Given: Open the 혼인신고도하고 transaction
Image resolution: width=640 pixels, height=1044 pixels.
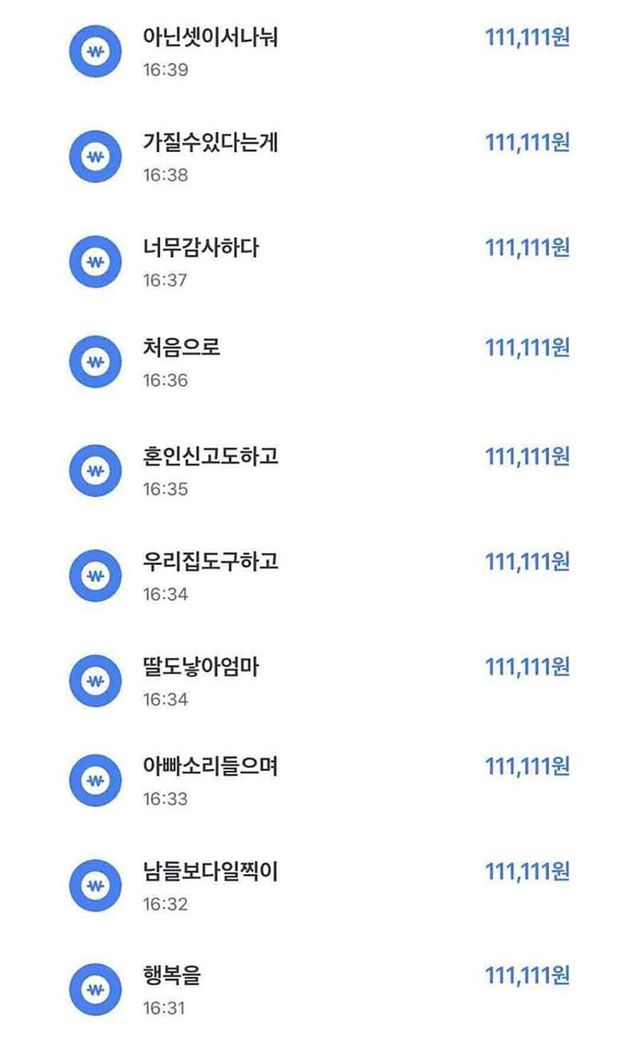Looking at the screenshot, I should point(210,457).
